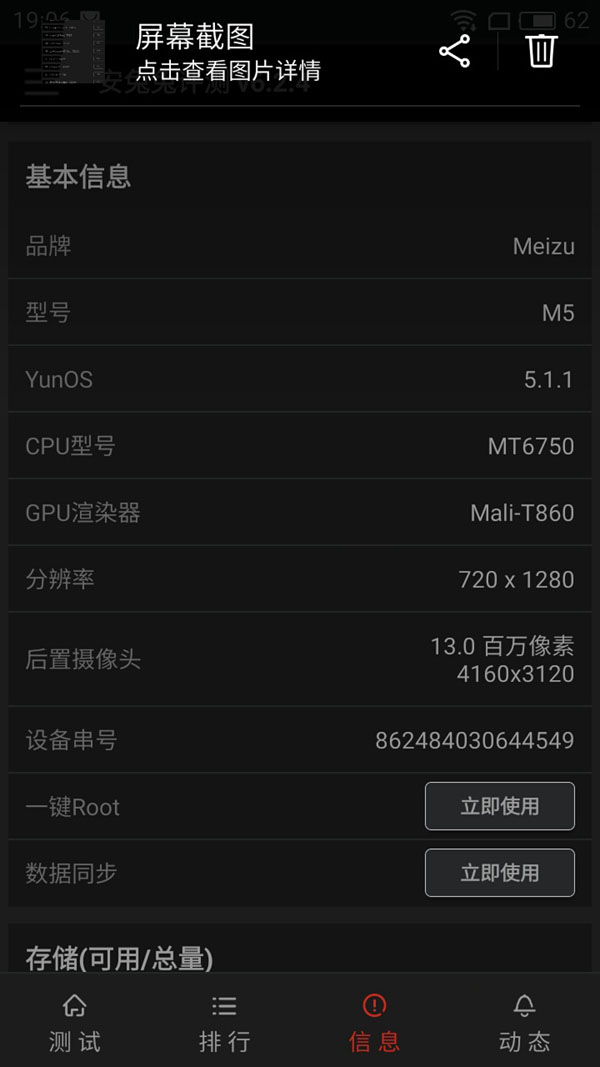
Task: Share the captured screenshot
Action: tap(455, 52)
